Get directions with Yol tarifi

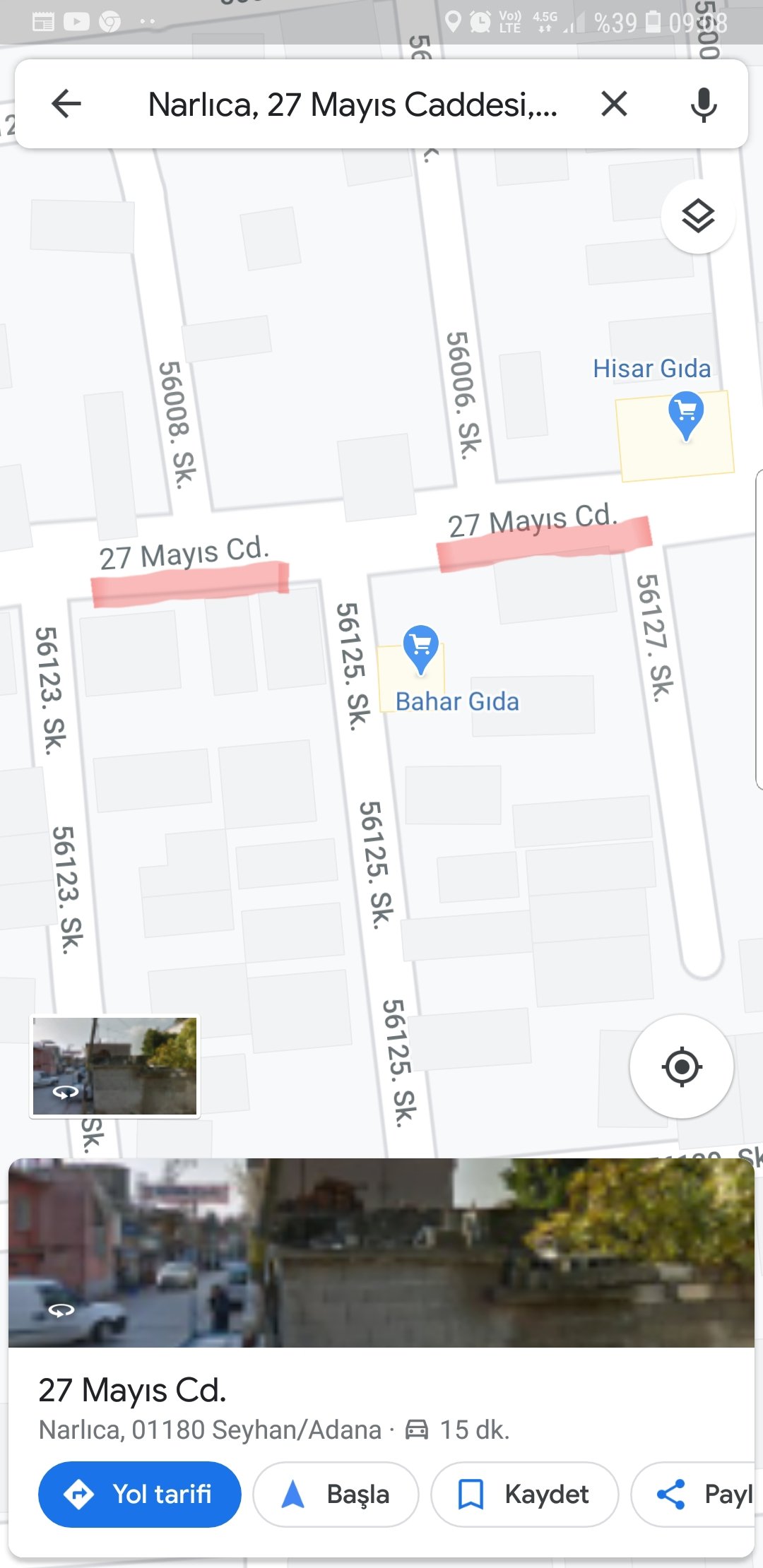click(139, 1494)
